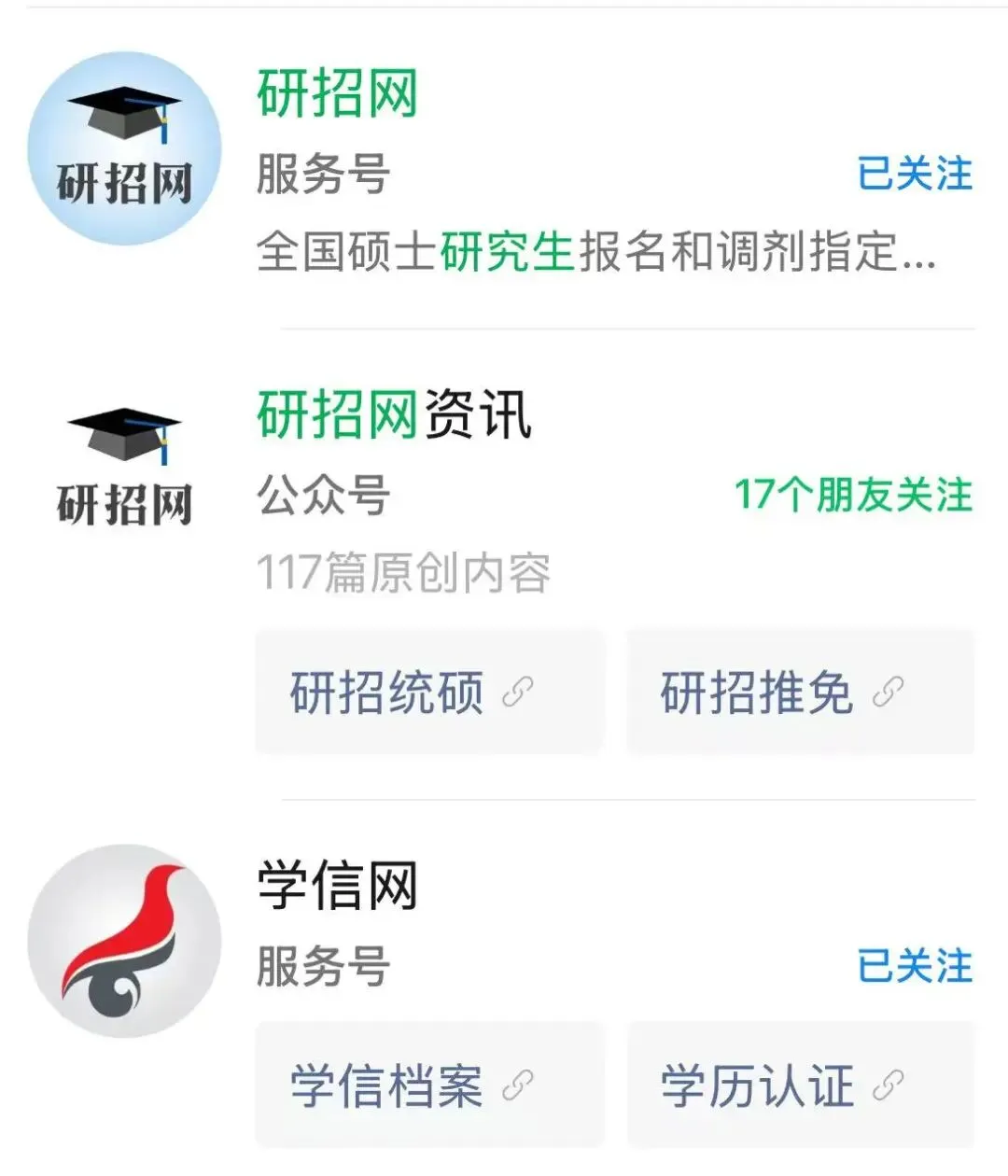Open the 研招网资讯 official account
The image size is (1008, 1176).
click(x=394, y=416)
